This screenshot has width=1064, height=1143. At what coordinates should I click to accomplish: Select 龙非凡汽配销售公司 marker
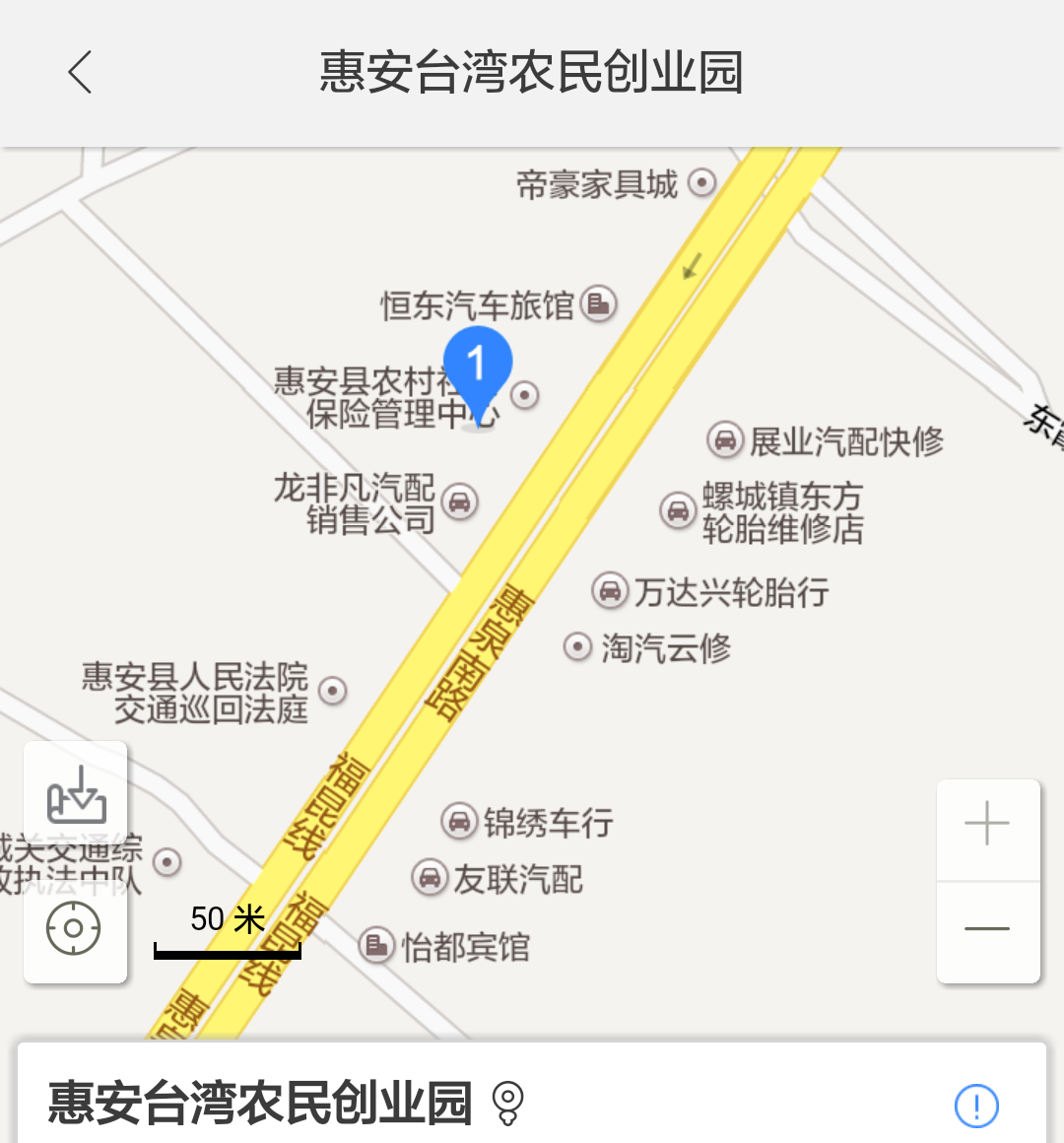point(459,502)
